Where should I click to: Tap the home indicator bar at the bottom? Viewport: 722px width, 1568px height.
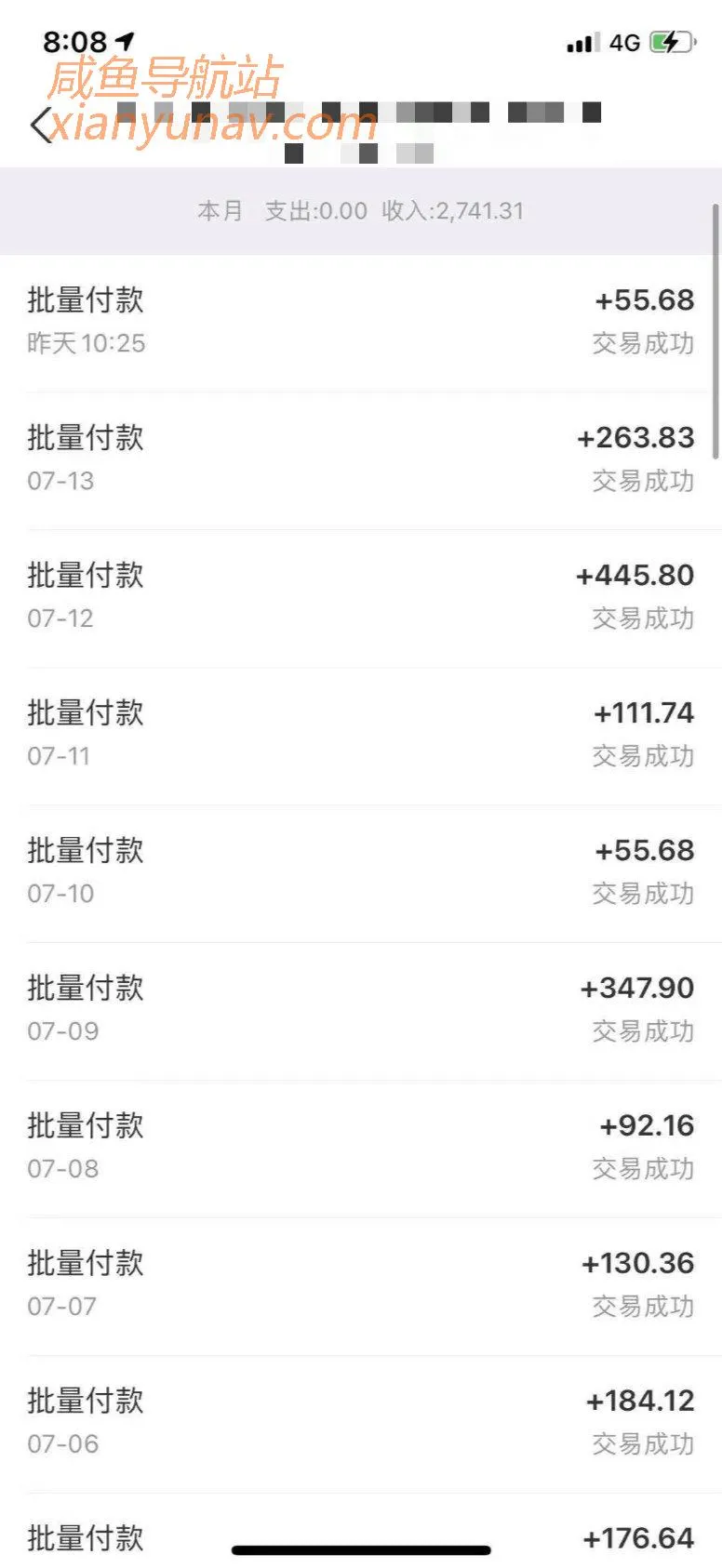(x=361, y=1544)
